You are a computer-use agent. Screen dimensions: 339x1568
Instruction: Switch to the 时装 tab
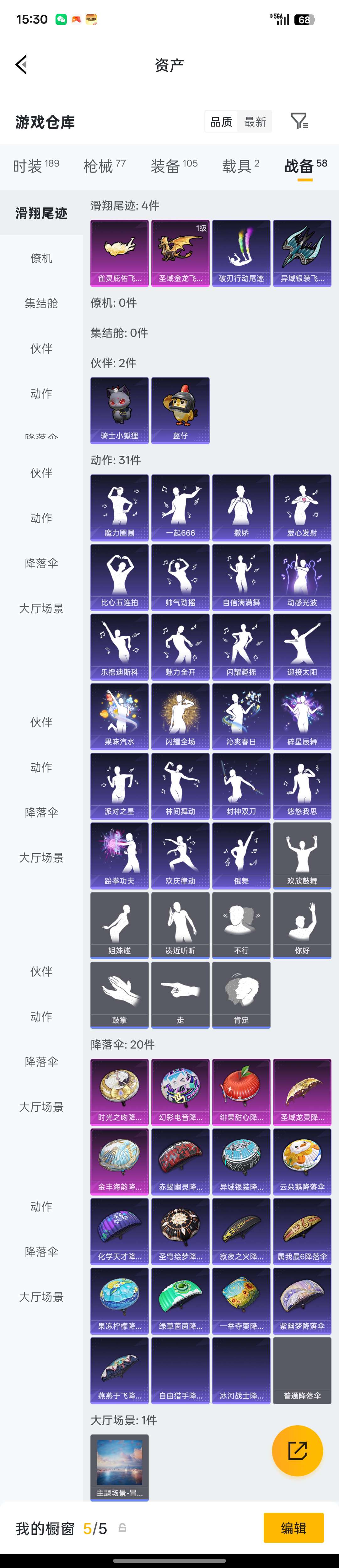click(36, 166)
